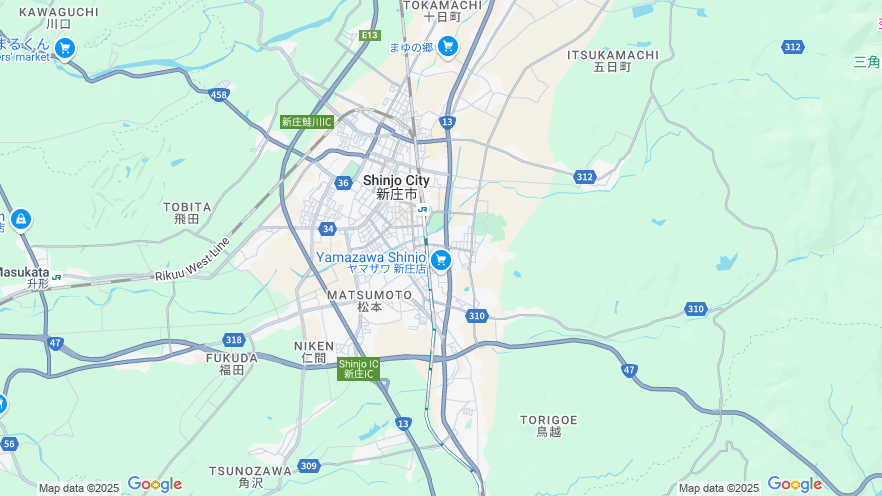The width and height of the screenshot is (882, 496).
Task: Select the Shinjo train station icon
Action: [423, 209]
